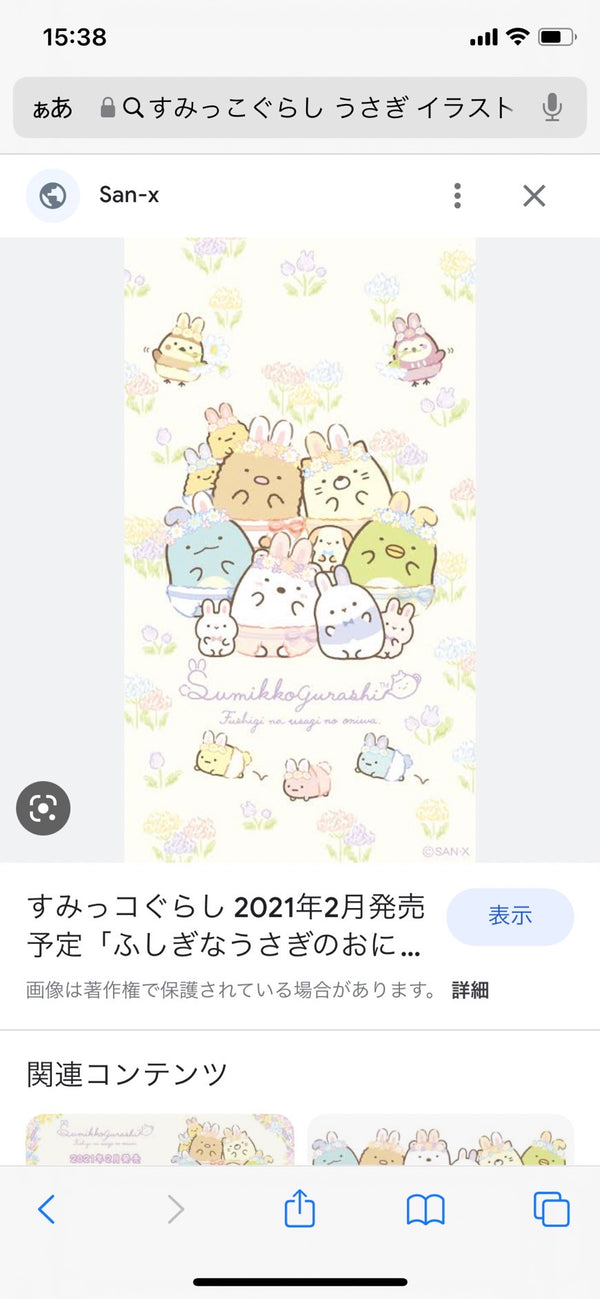Open the three-dot overflow menu
600x1299 pixels.
pyautogui.click(x=457, y=195)
